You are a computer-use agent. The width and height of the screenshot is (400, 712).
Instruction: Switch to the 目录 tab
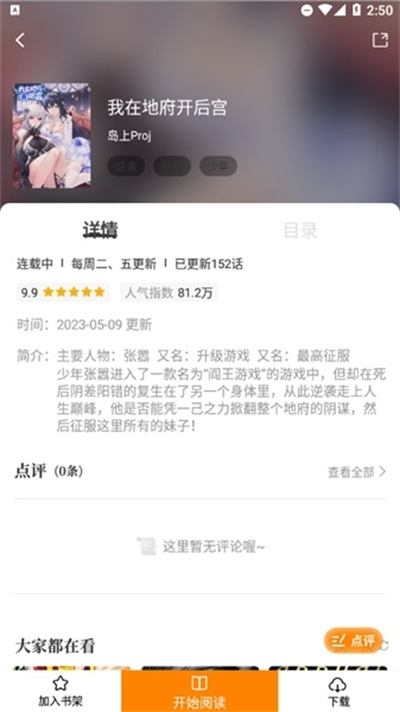coord(300,230)
